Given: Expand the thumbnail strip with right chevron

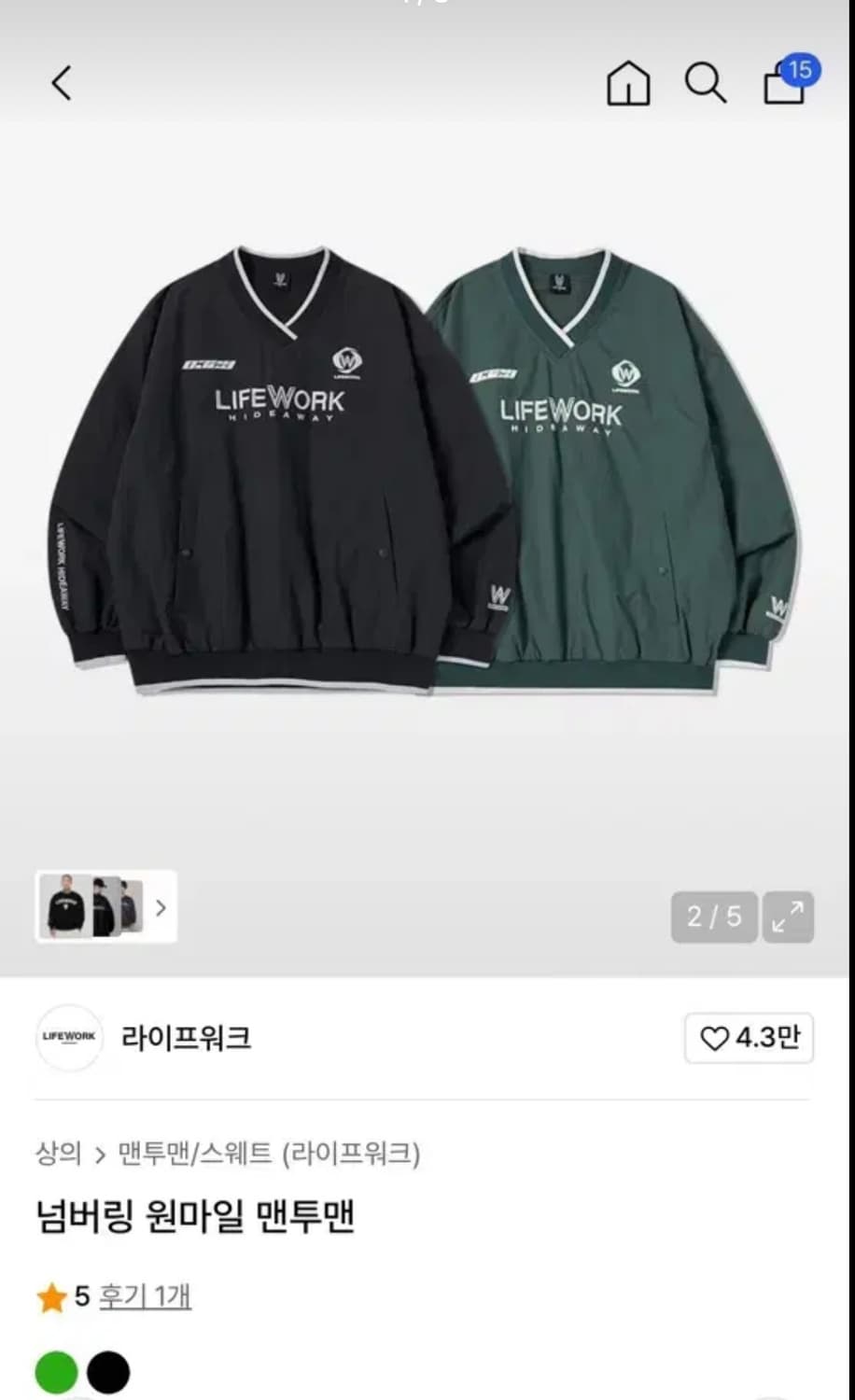Looking at the screenshot, I should pyautogui.click(x=161, y=907).
